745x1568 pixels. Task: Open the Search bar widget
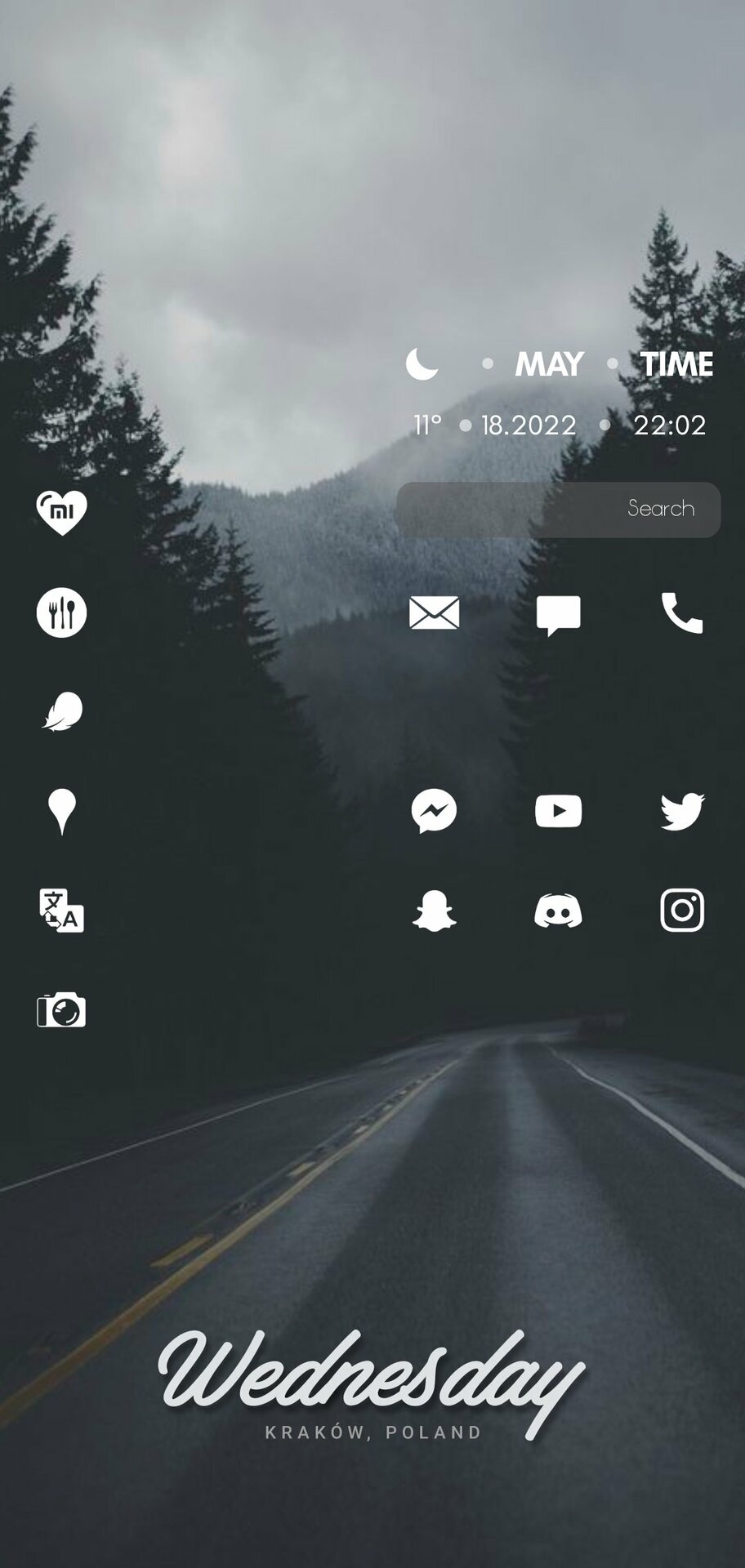coord(558,510)
